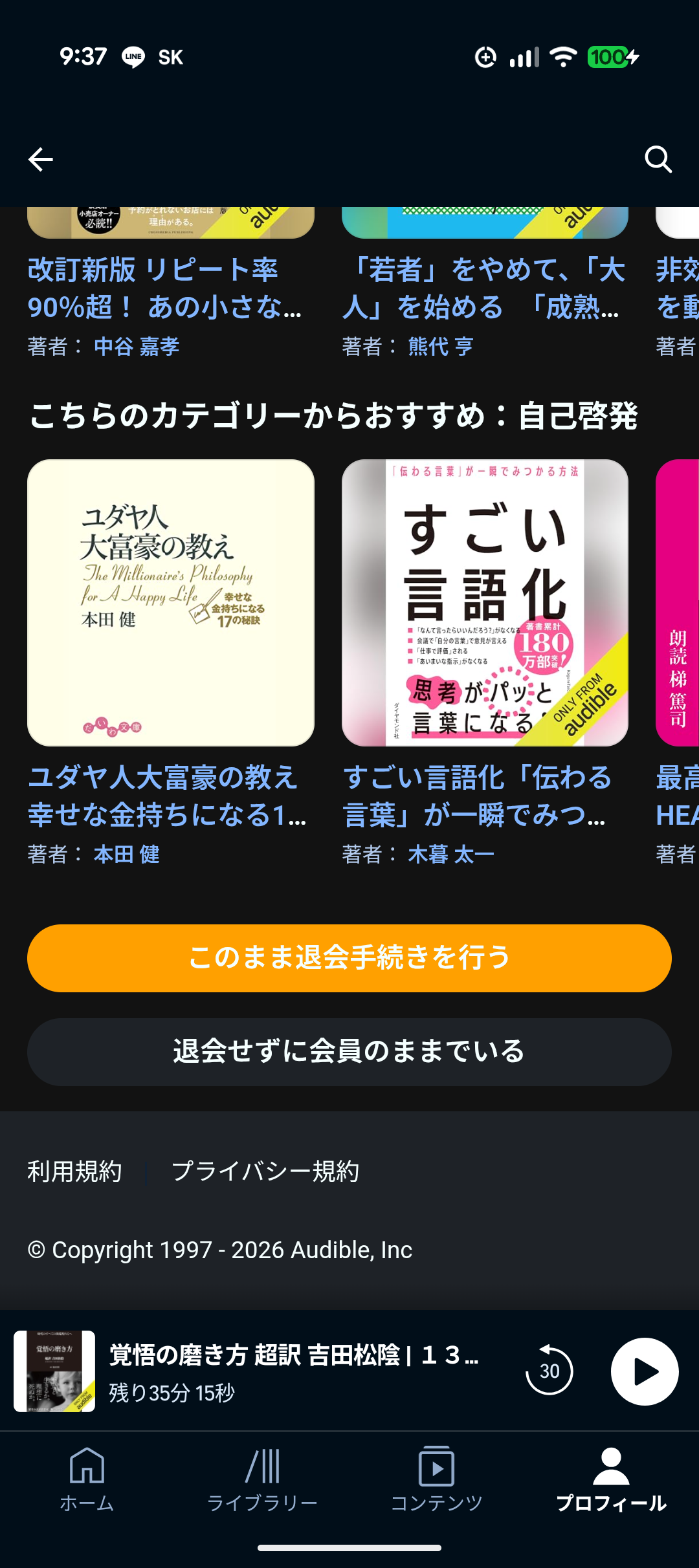Open author link 熊代 亨
Screen dimensions: 699x1568
pyautogui.click(x=440, y=347)
